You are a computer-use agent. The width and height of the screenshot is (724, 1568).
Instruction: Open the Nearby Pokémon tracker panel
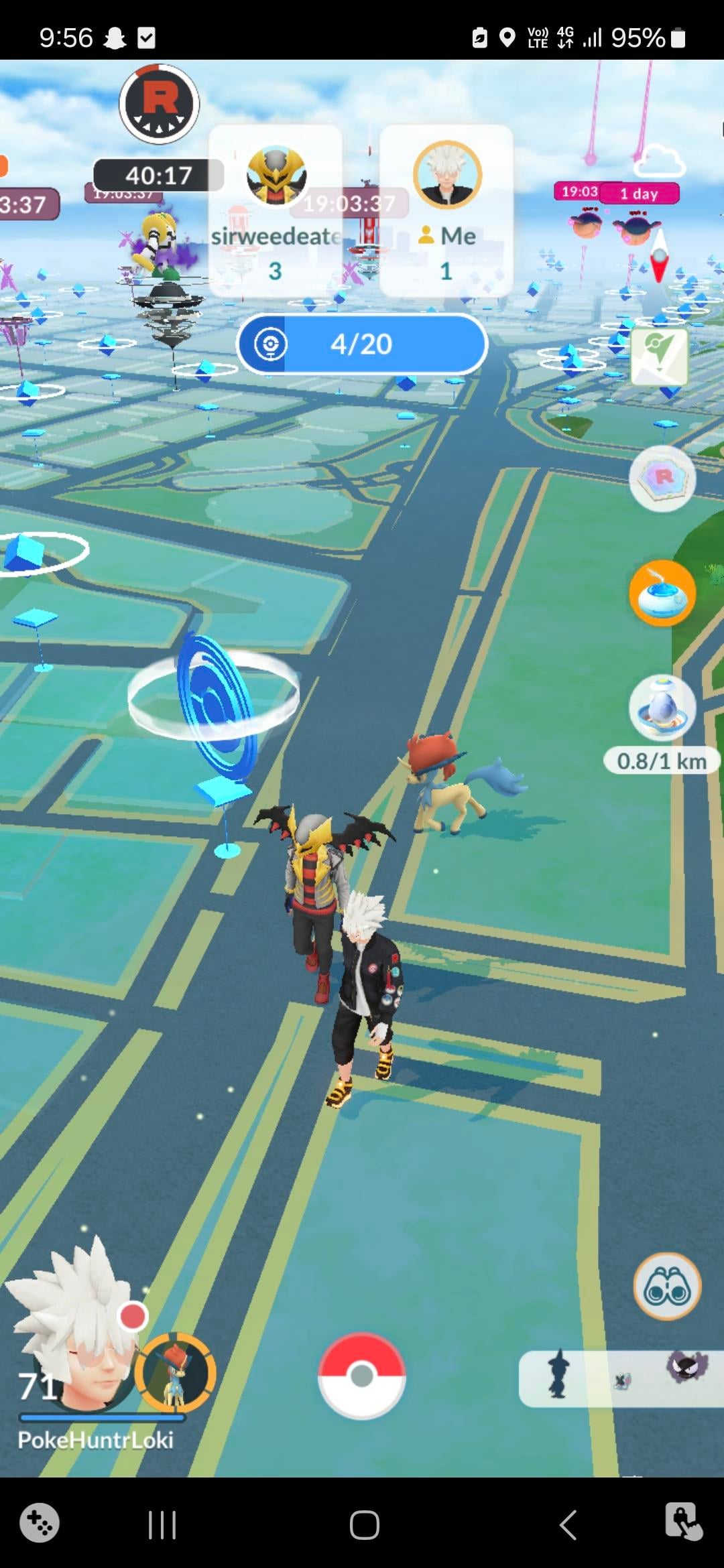620,1378
